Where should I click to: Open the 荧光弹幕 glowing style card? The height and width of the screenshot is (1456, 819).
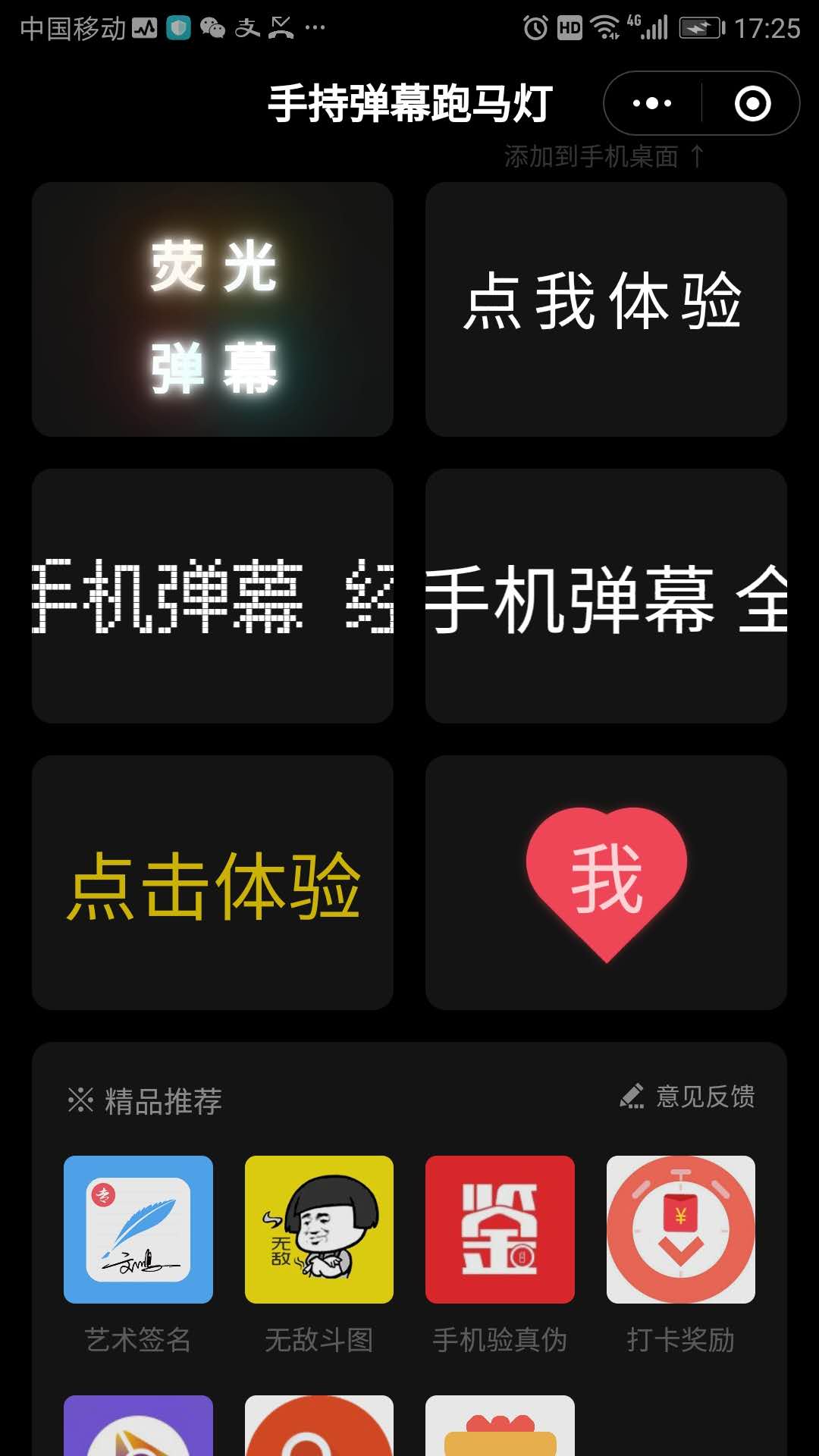pyautogui.click(x=212, y=309)
